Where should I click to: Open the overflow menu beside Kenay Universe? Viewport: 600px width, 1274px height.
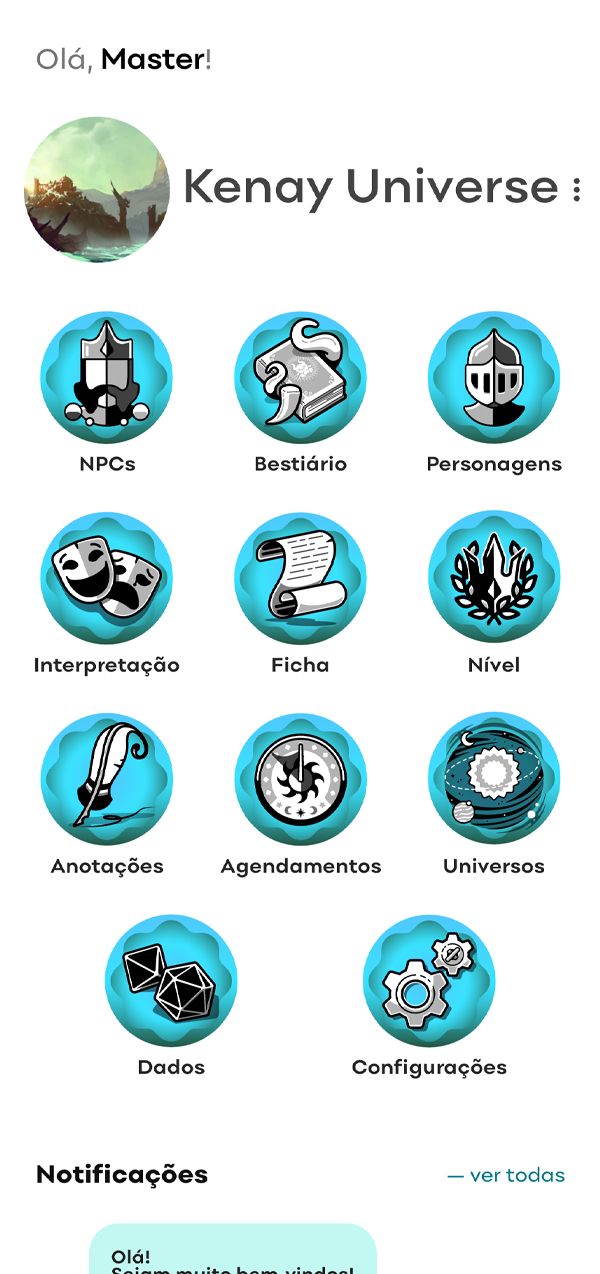coord(577,190)
